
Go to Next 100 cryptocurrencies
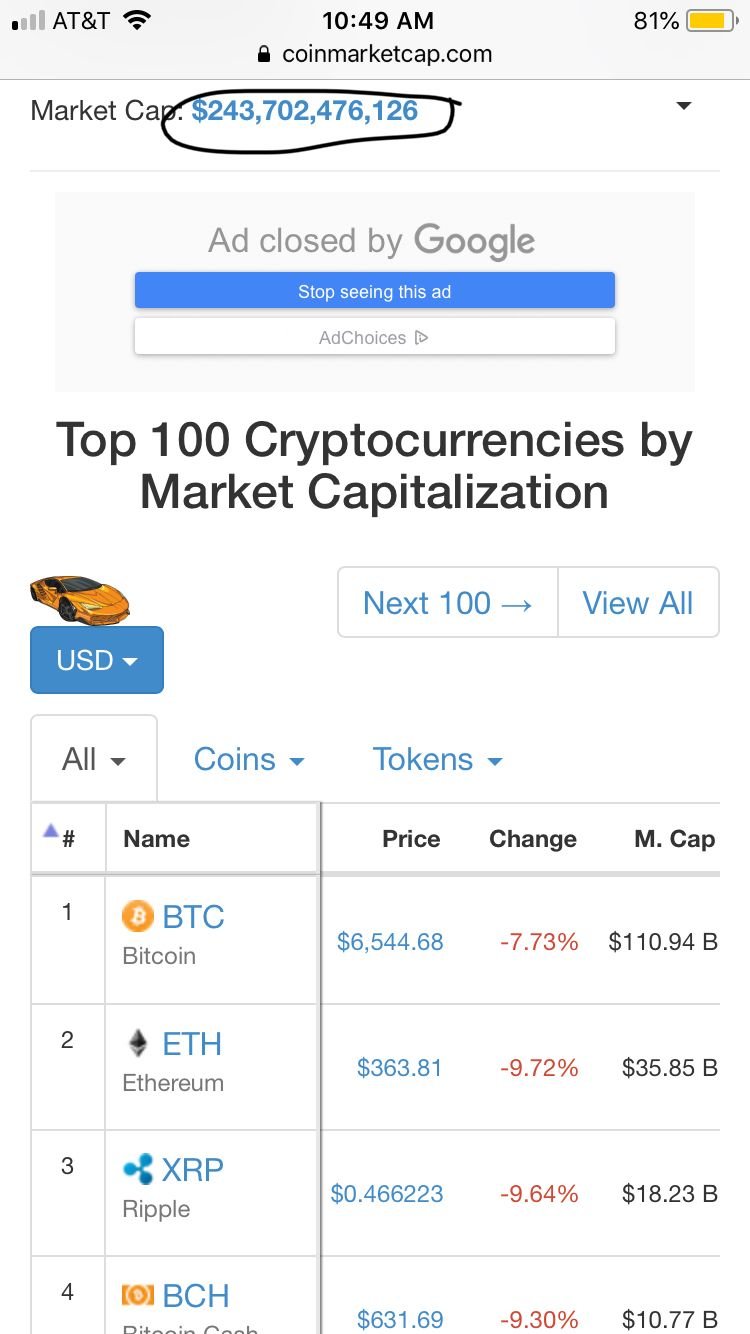447,603
